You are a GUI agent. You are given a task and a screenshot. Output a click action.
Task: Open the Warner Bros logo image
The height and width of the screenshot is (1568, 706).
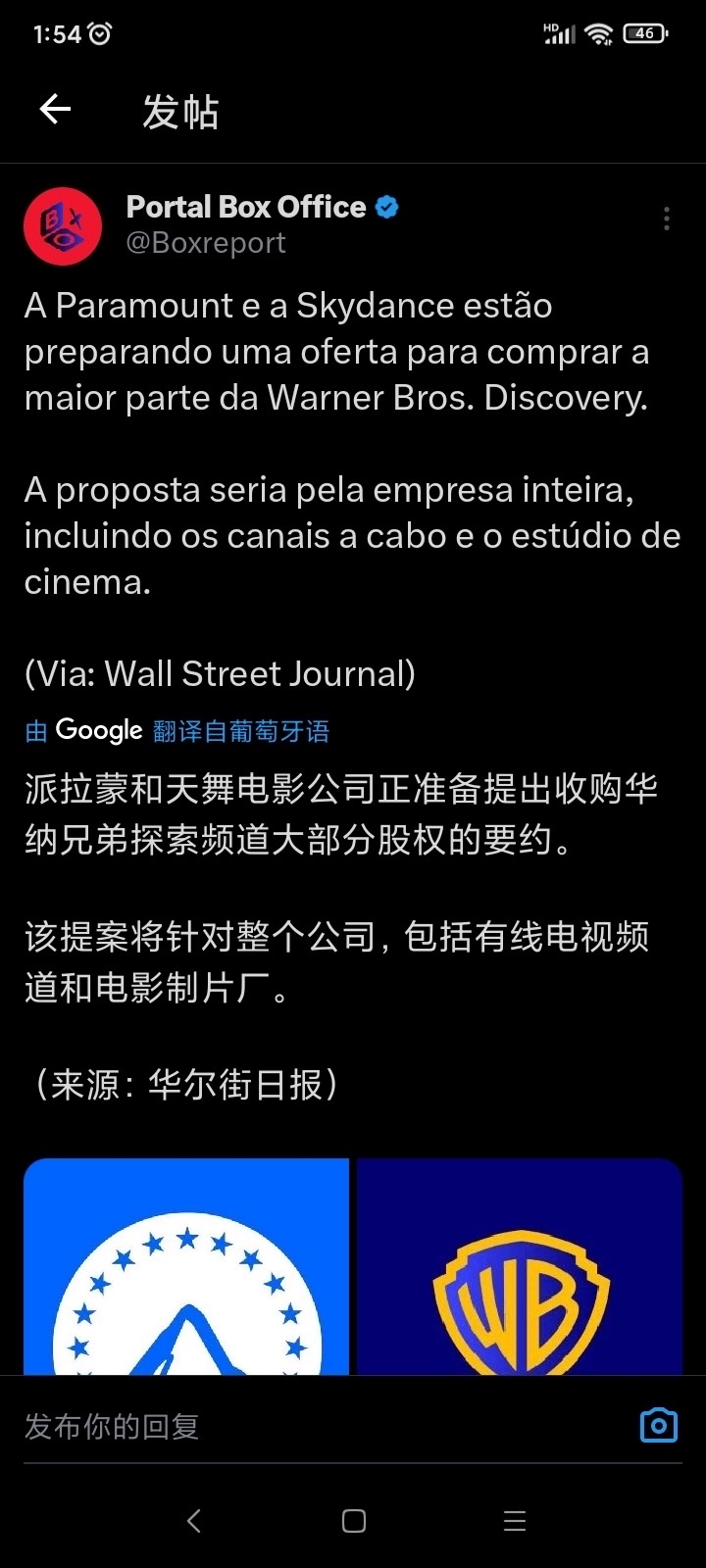[x=520, y=1266]
